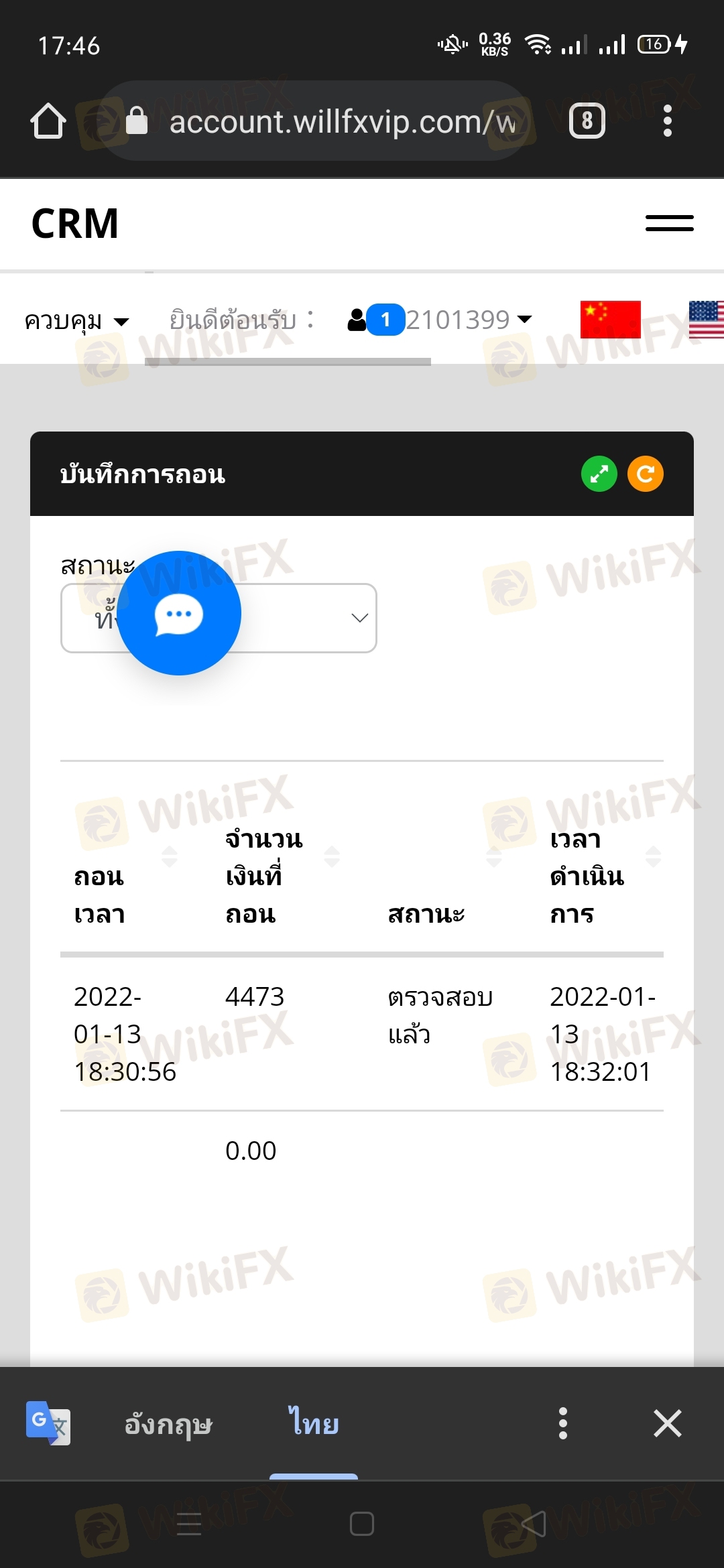Open the browser overflow menu

tap(667, 121)
